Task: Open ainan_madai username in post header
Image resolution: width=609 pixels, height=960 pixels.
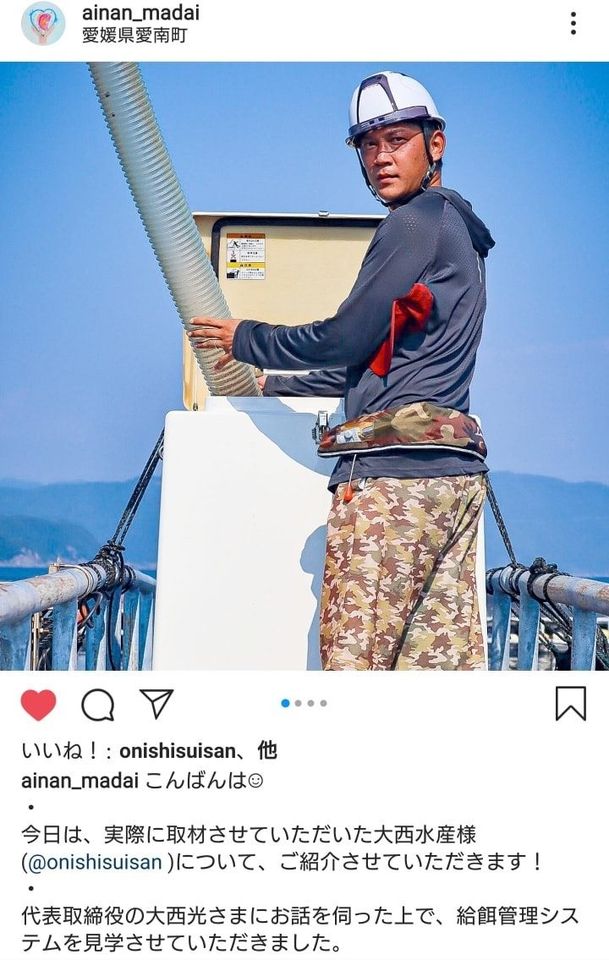Action: (140, 13)
